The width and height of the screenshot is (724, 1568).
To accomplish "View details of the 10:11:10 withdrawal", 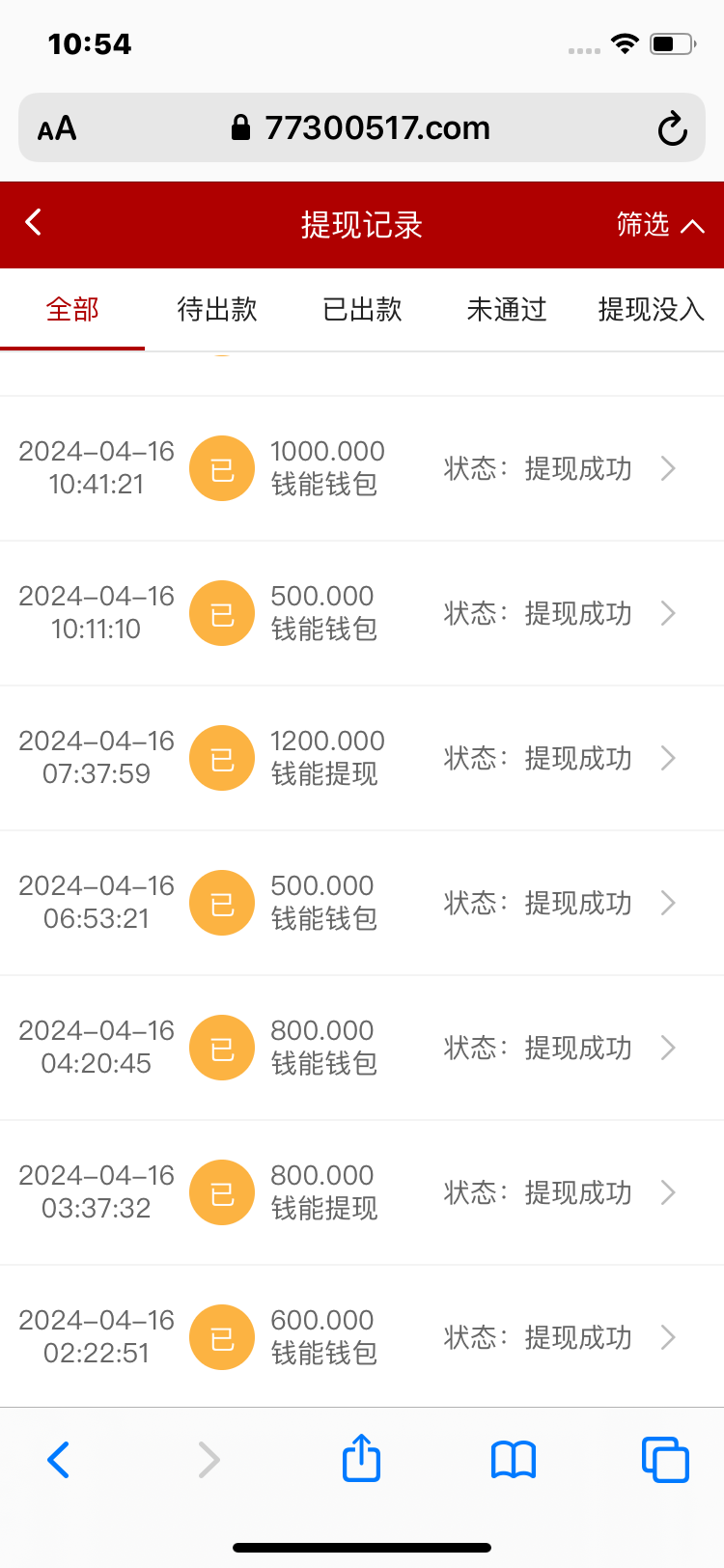I will tap(362, 613).
